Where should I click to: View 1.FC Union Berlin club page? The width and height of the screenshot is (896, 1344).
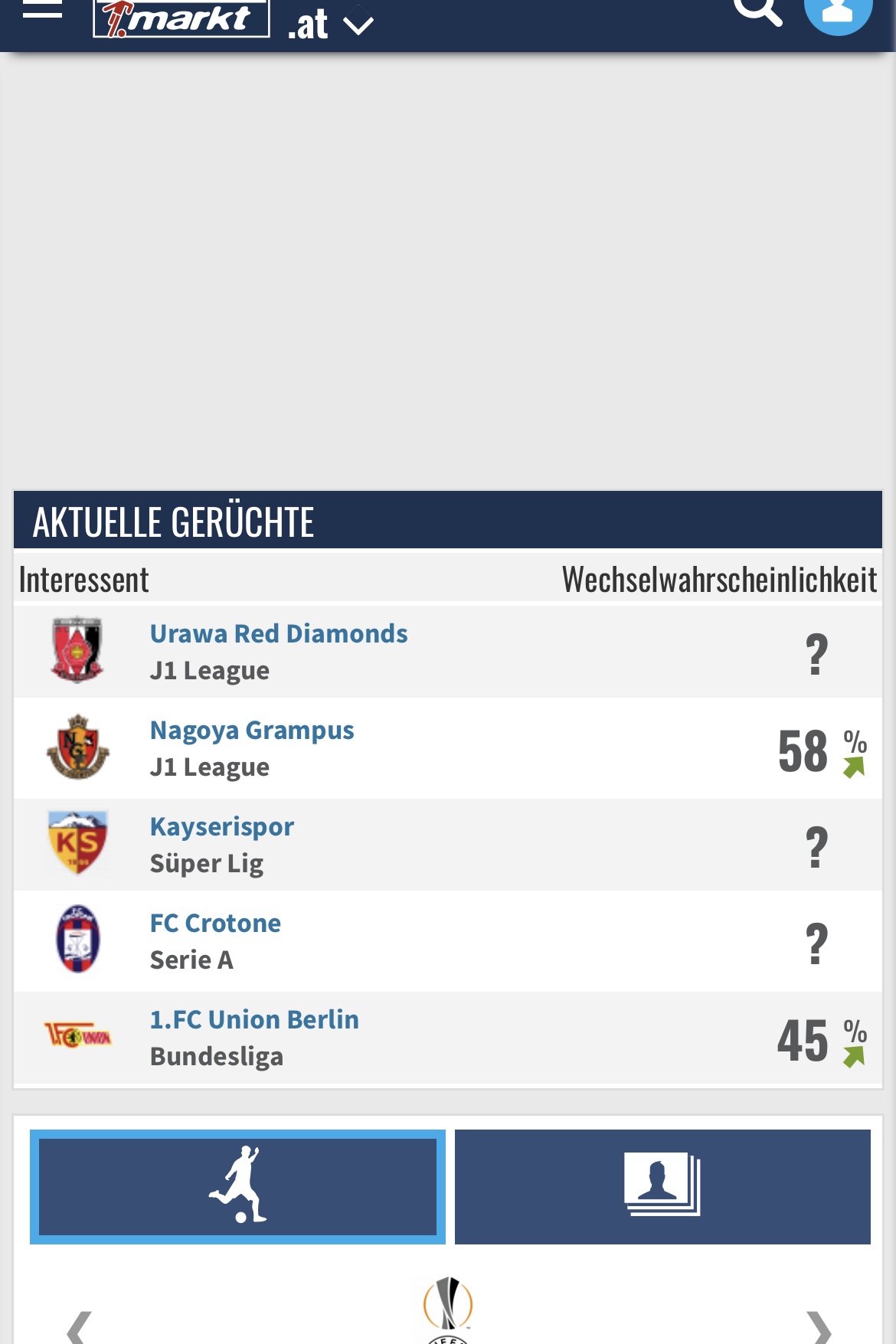[254, 1020]
